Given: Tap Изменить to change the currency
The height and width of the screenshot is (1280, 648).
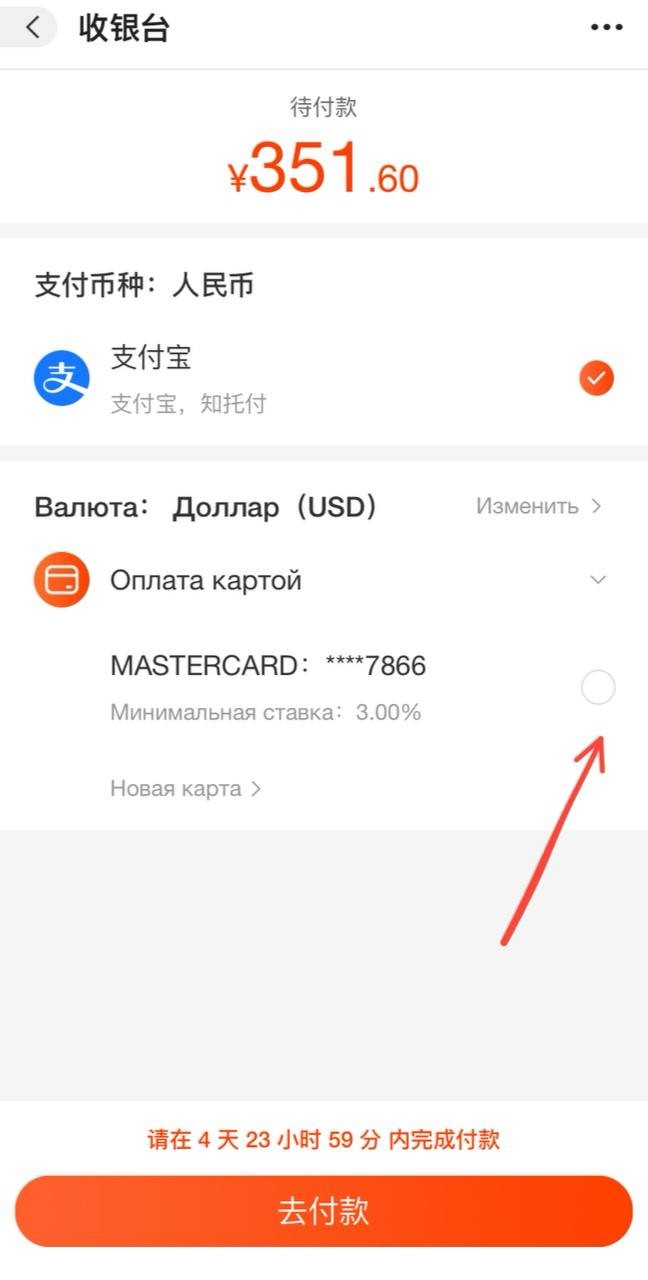Looking at the screenshot, I should point(538,506).
